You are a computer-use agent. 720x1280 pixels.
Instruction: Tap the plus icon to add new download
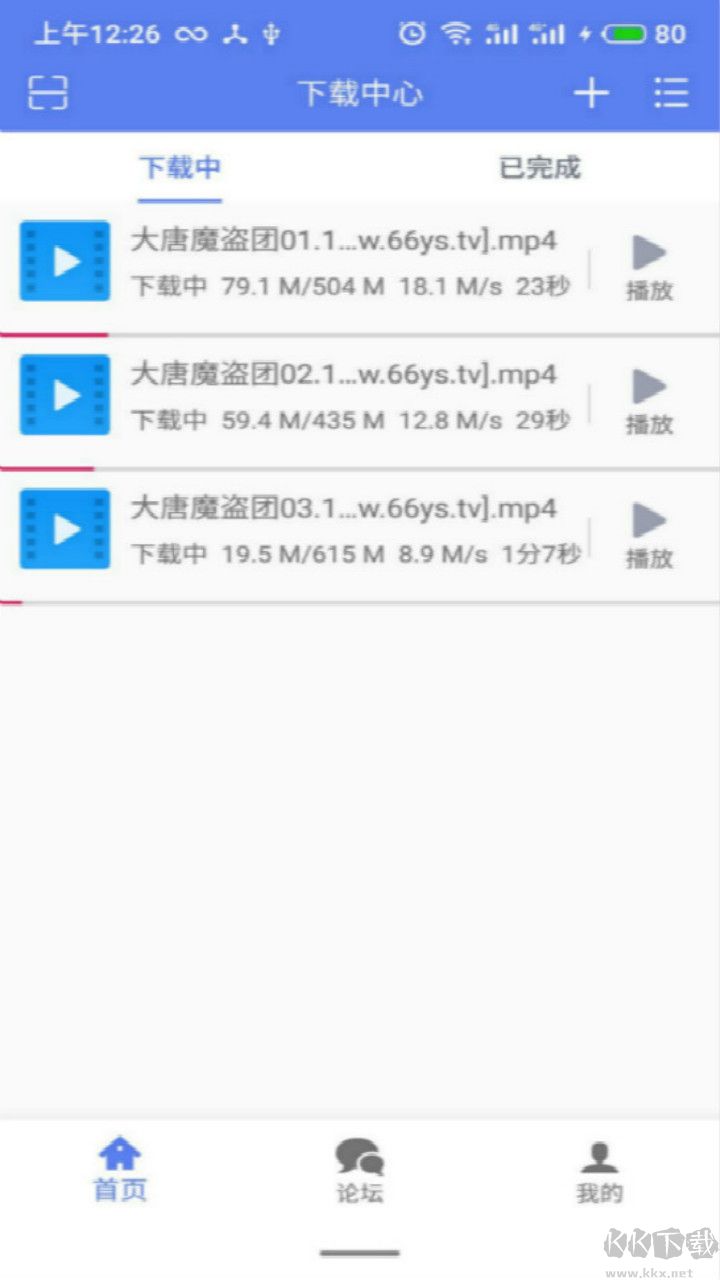click(x=591, y=93)
